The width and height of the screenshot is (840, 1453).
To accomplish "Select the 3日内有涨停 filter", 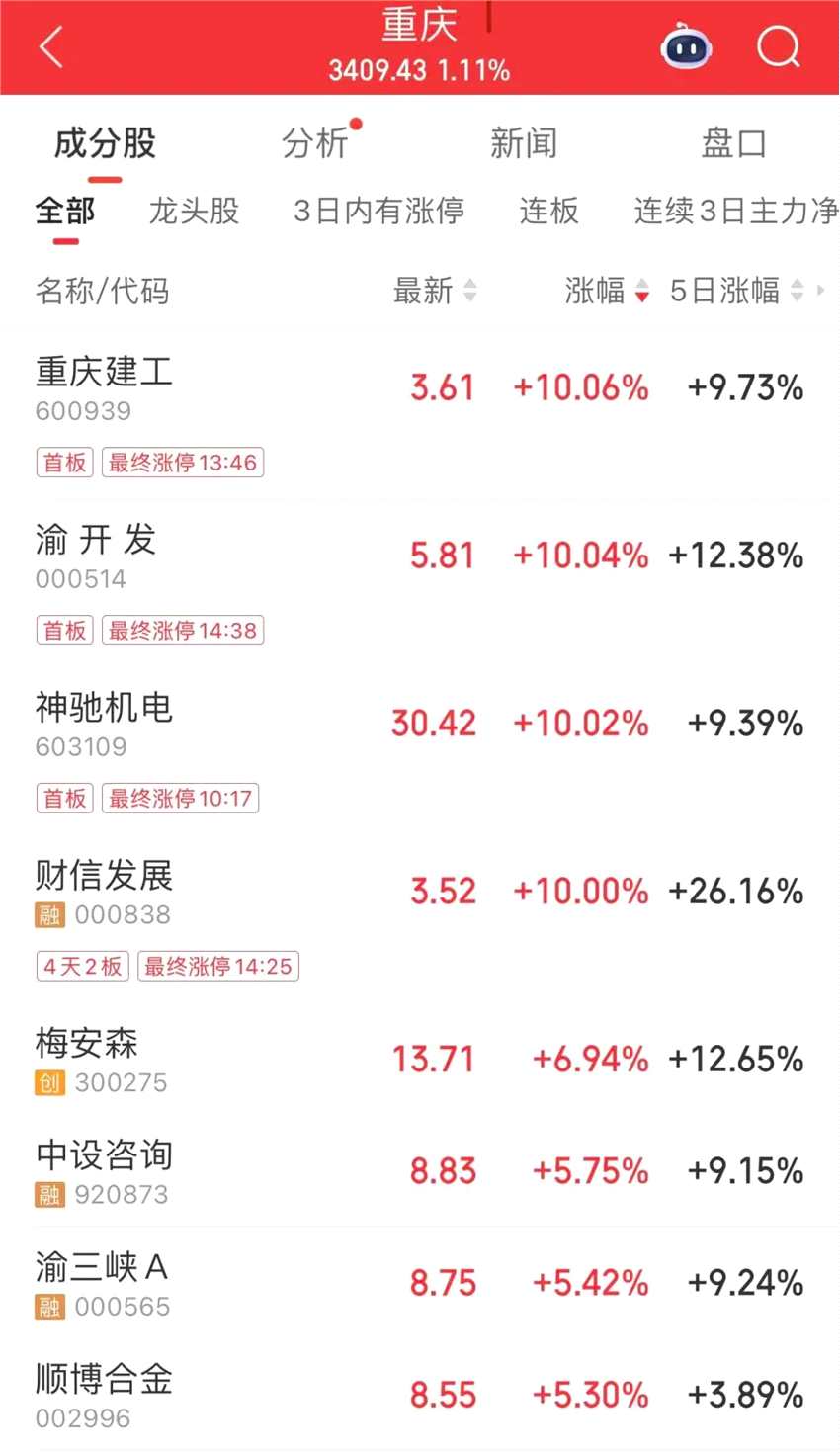I will point(378,211).
